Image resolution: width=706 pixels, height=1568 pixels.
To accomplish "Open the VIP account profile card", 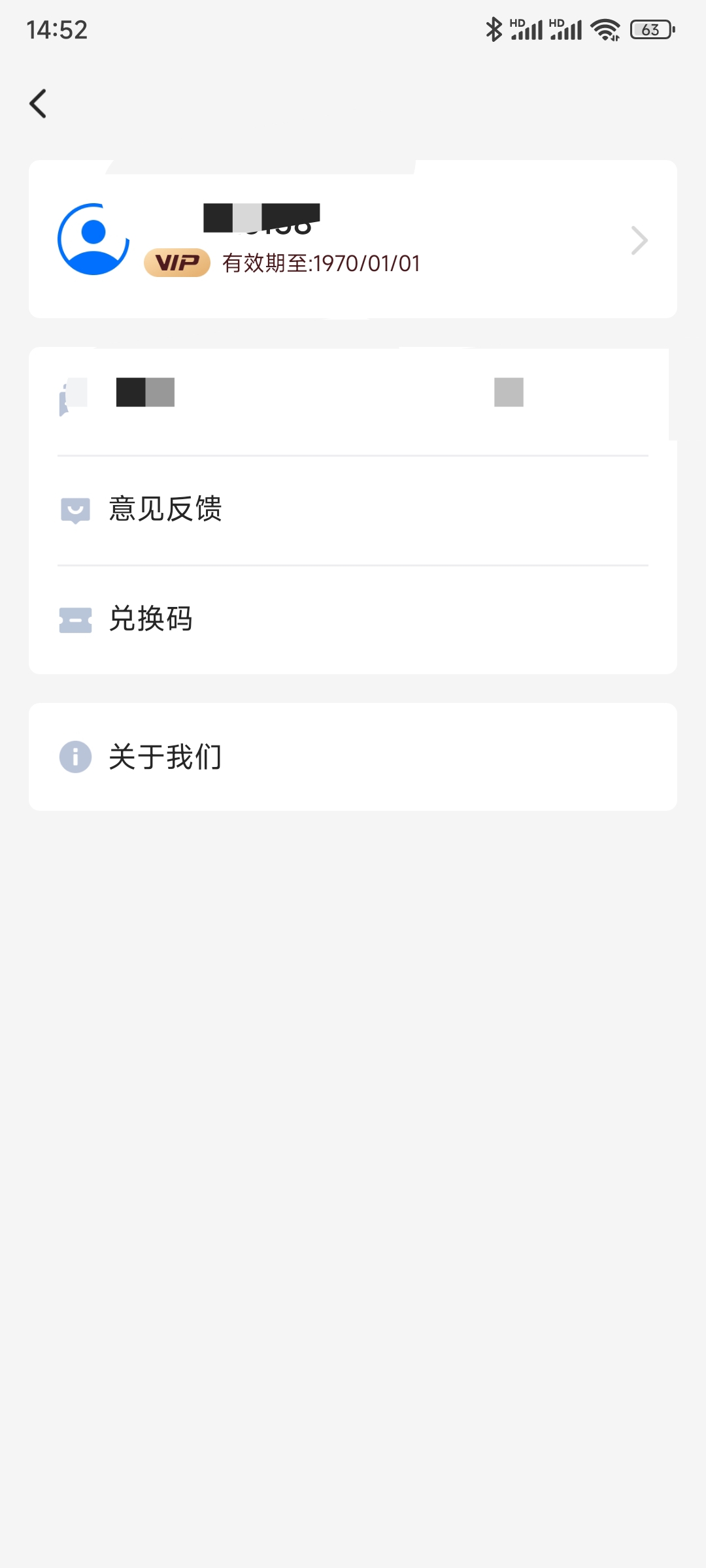I will pos(353,239).
